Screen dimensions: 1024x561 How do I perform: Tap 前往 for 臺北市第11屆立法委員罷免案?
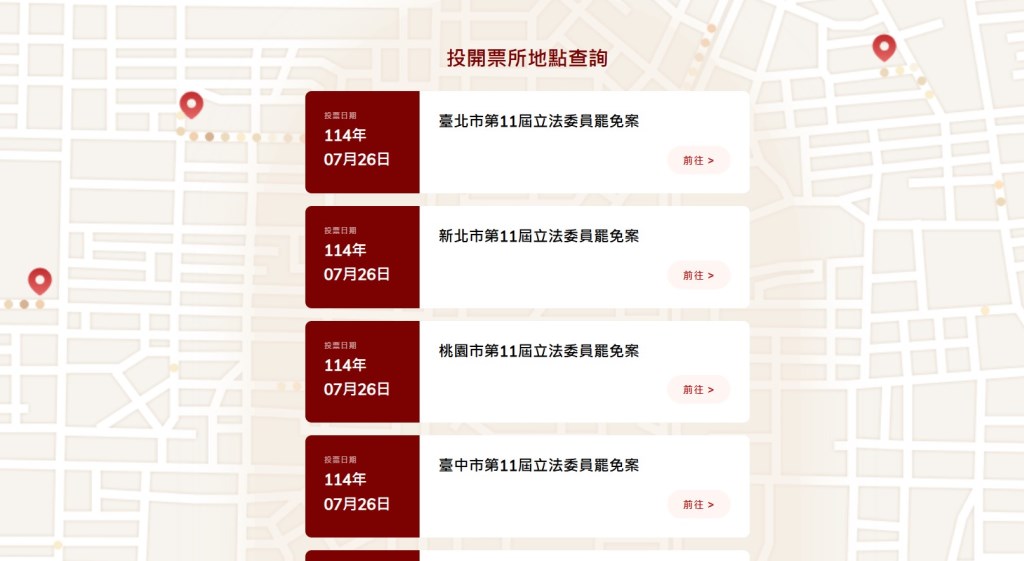click(698, 160)
